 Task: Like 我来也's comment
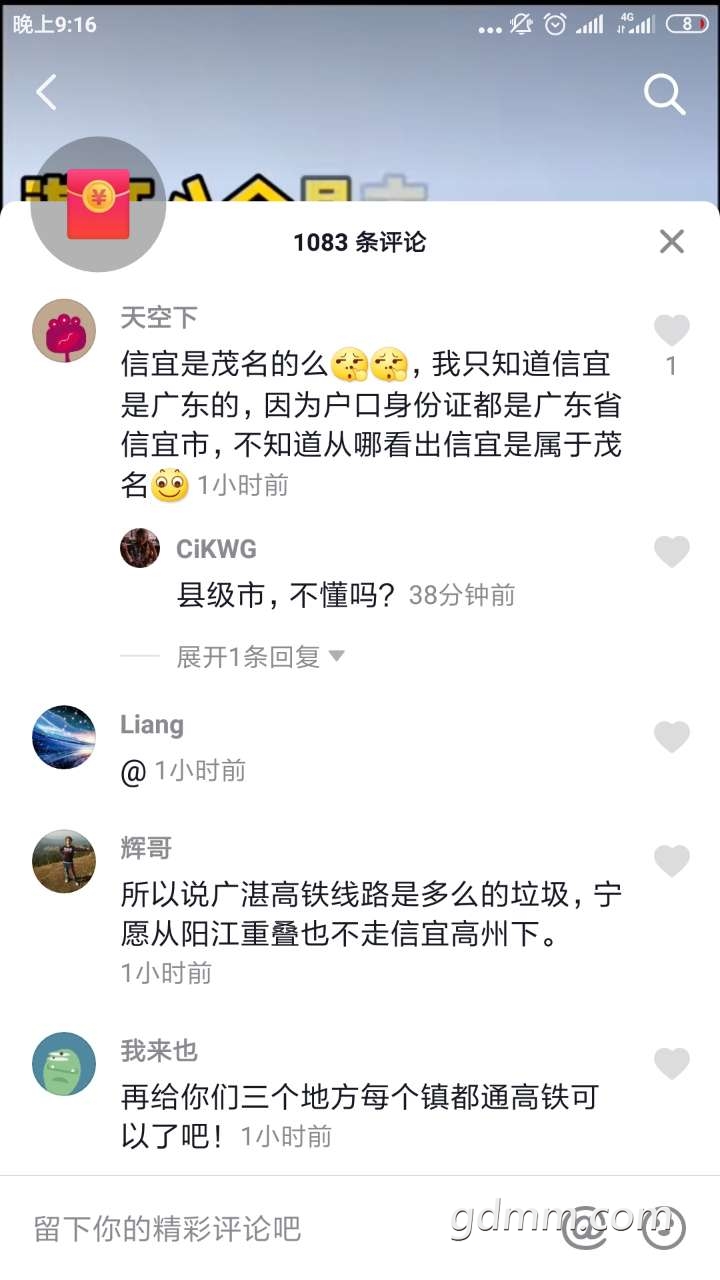tap(672, 1063)
